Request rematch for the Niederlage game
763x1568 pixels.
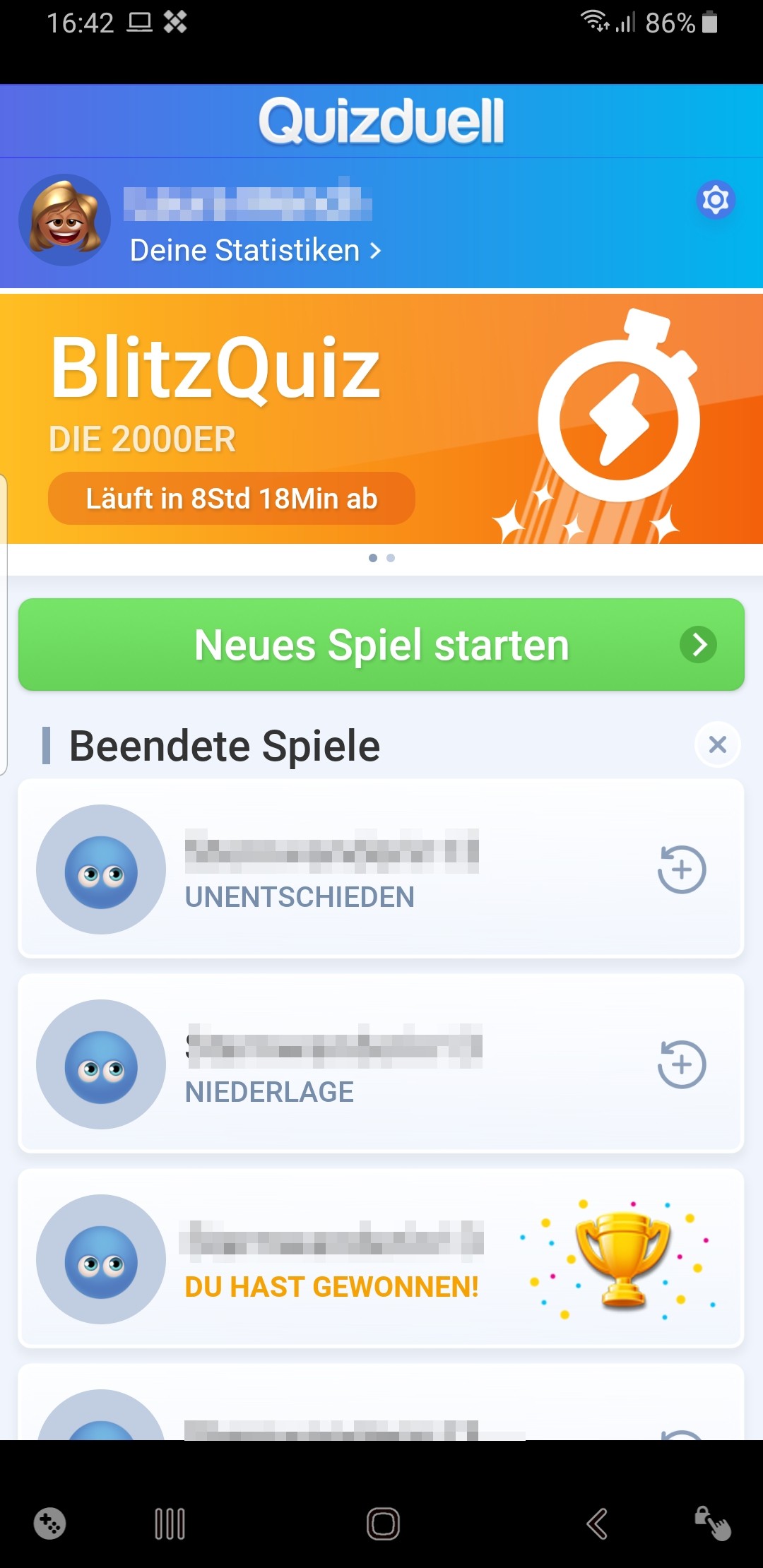coord(681,1064)
